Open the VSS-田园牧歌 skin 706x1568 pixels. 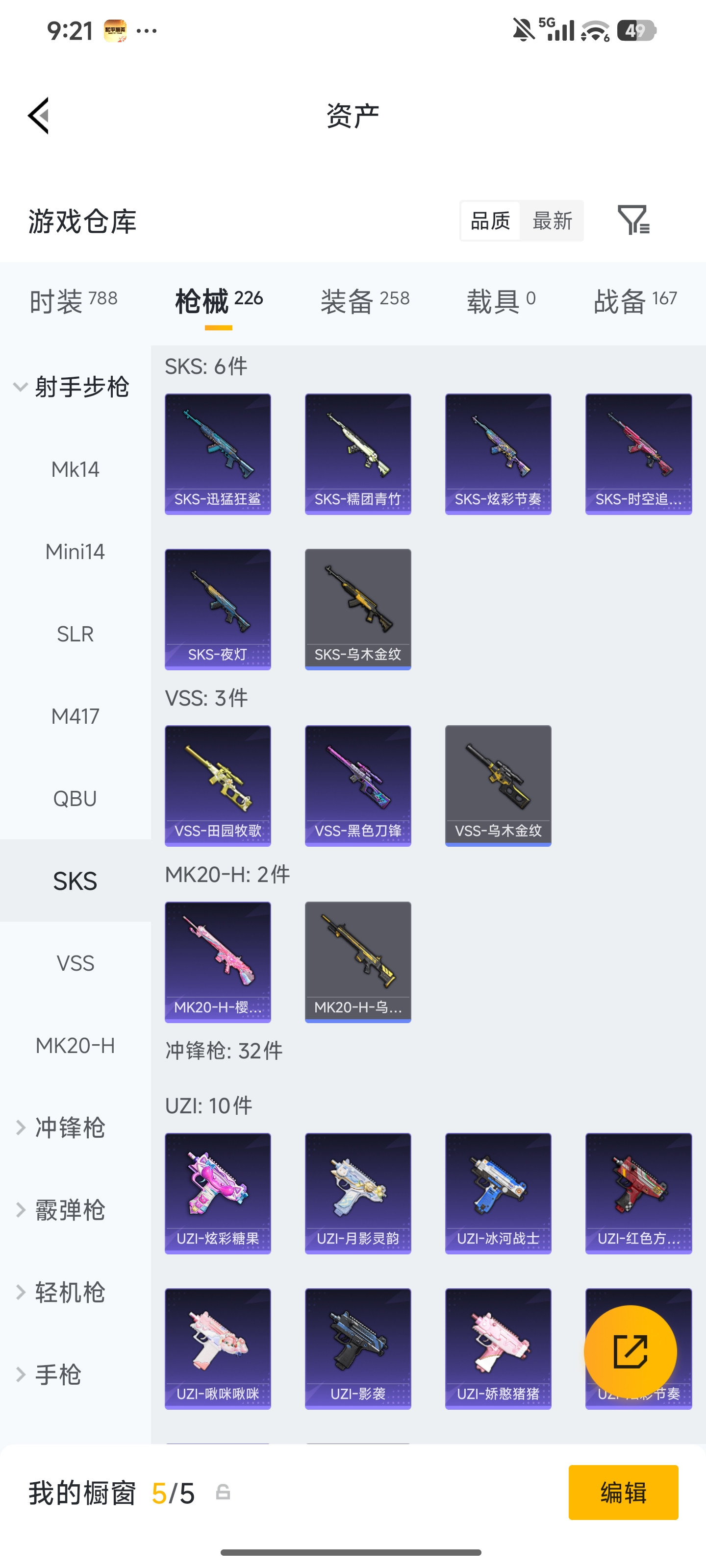[x=218, y=785]
